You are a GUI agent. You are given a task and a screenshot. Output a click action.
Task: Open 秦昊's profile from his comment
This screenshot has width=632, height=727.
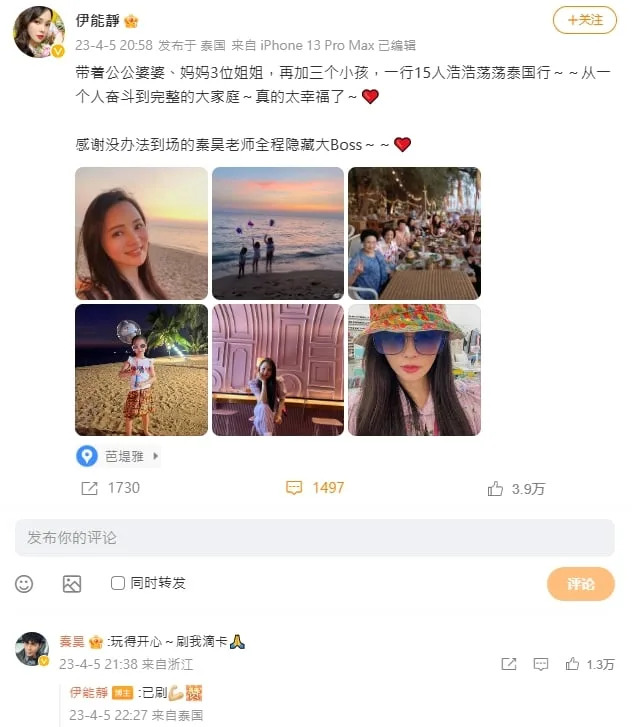(32, 648)
